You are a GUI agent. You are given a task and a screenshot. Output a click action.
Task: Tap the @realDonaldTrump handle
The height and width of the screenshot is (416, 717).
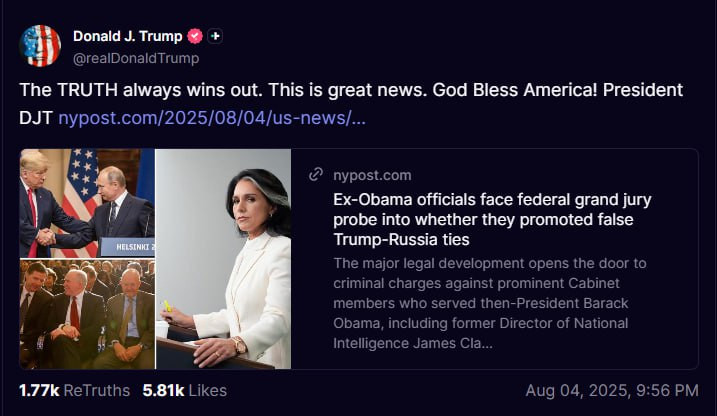click(136, 58)
